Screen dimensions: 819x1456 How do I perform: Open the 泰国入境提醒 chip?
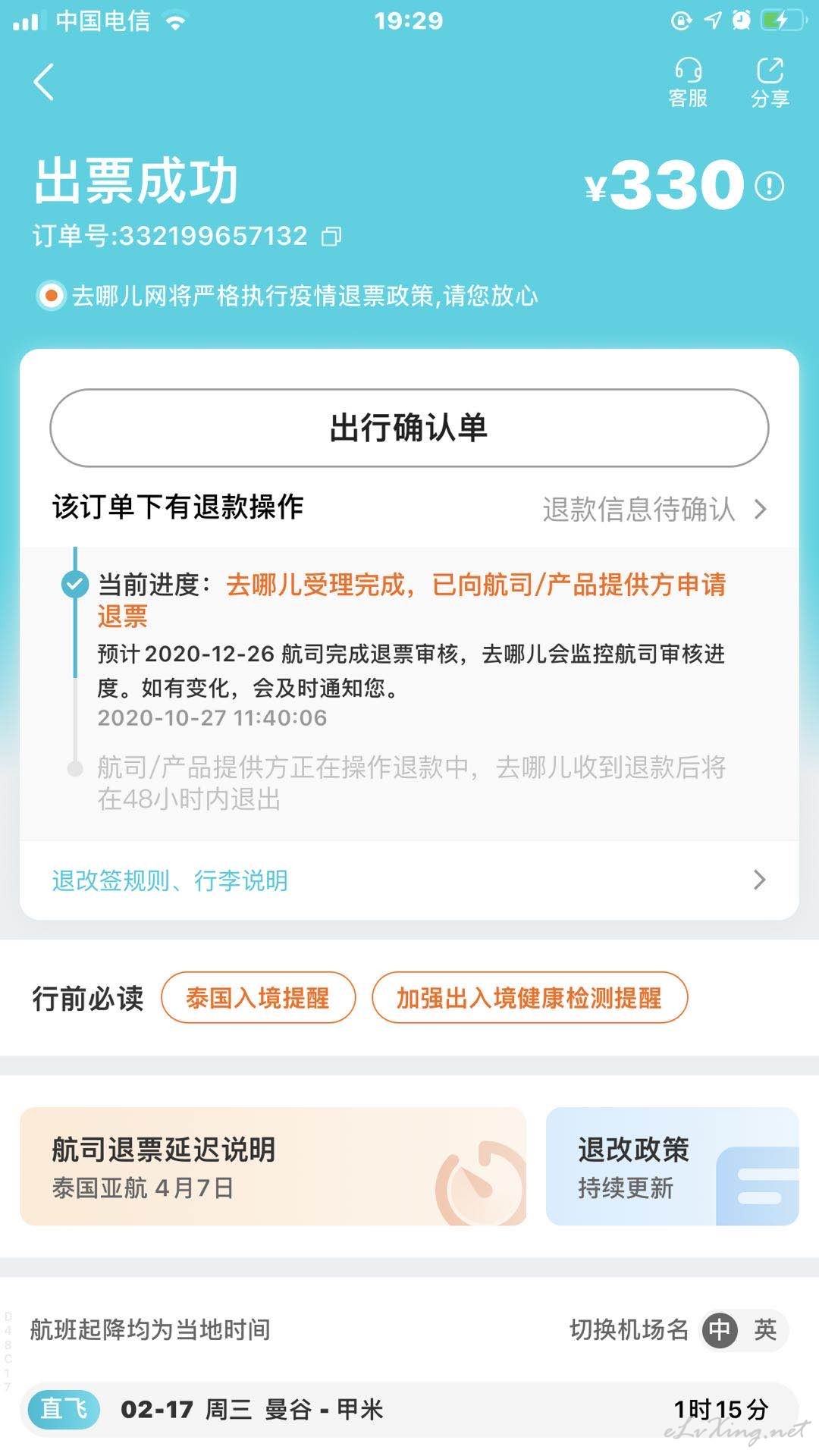pyautogui.click(x=258, y=997)
